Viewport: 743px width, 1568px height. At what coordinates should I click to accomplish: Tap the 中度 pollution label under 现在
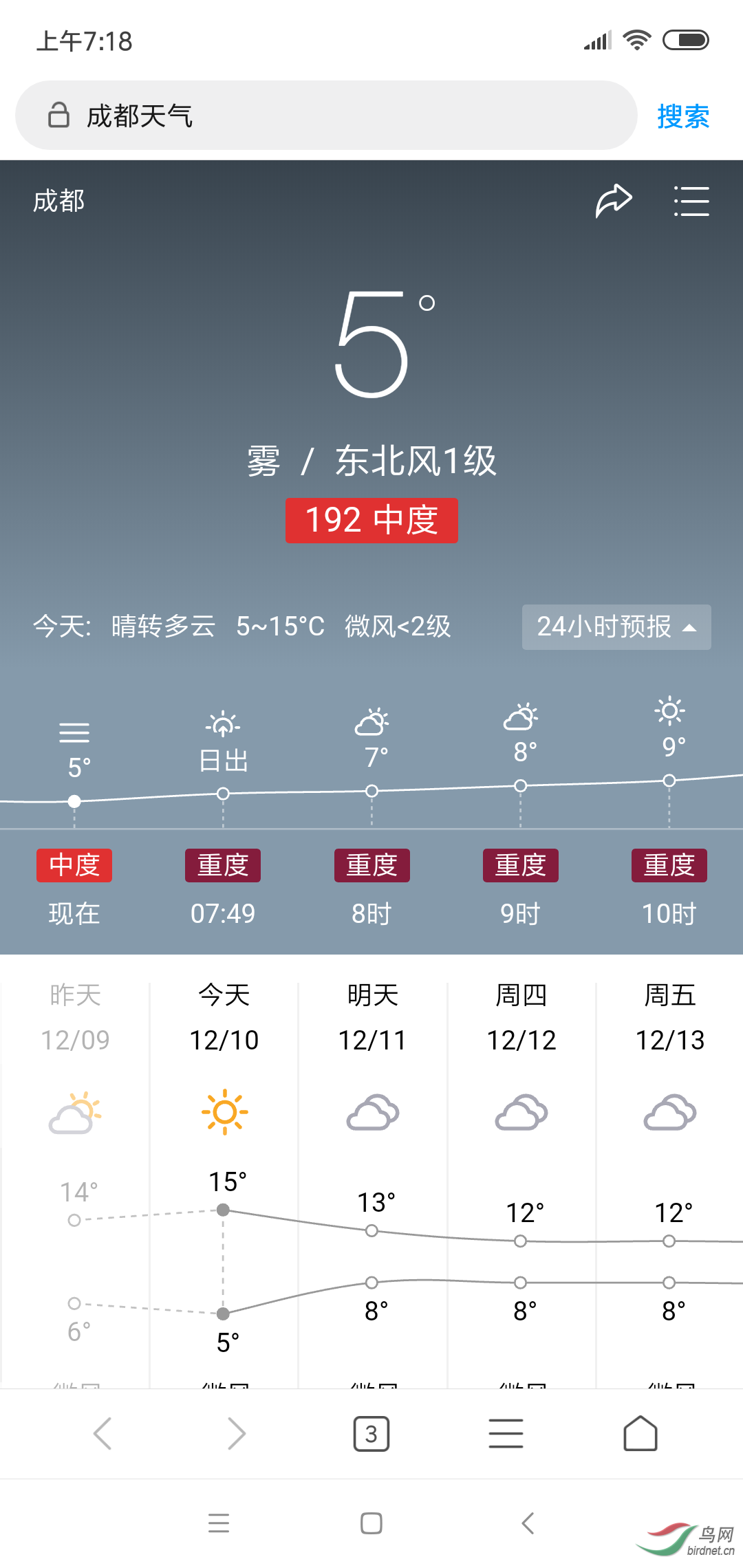pyautogui.click(x=74, y=865)
